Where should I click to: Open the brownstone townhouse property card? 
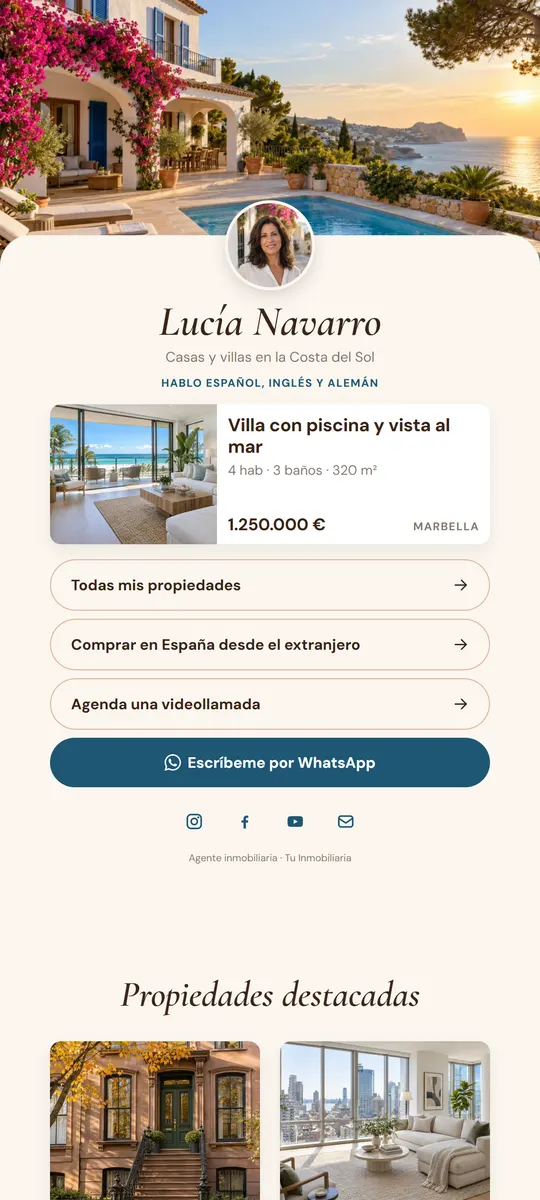pos(155,1121)
